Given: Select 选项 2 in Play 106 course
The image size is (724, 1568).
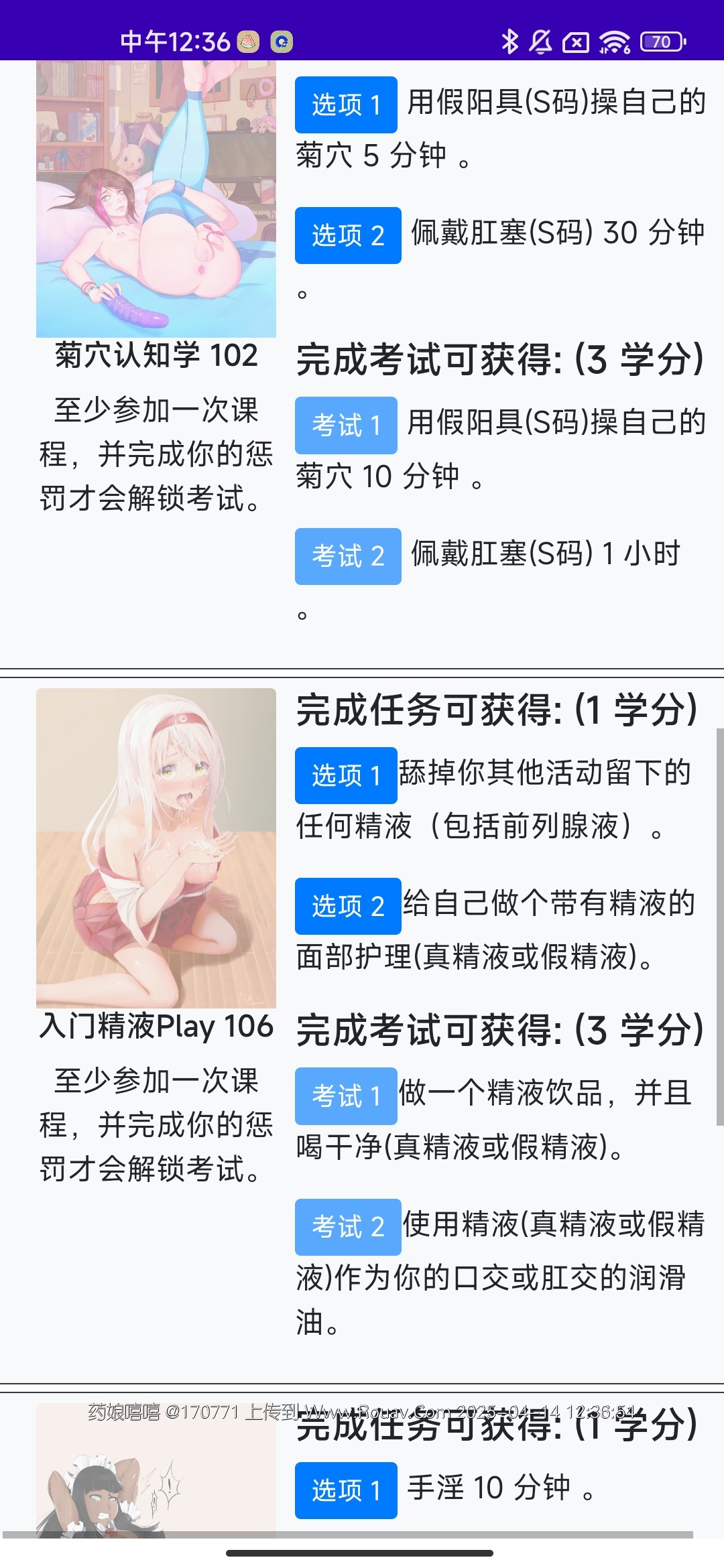Looking at the screenshot, I should [x=348, y=906].
